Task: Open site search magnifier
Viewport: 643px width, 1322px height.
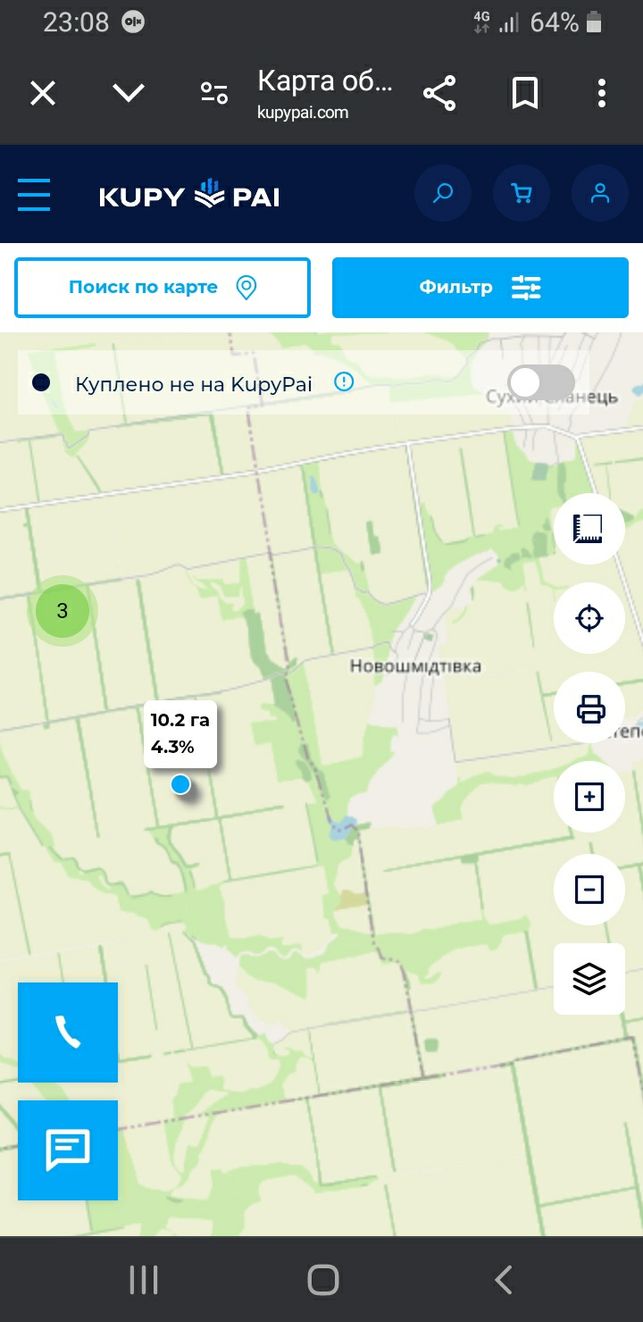Action: coord(443,193)
